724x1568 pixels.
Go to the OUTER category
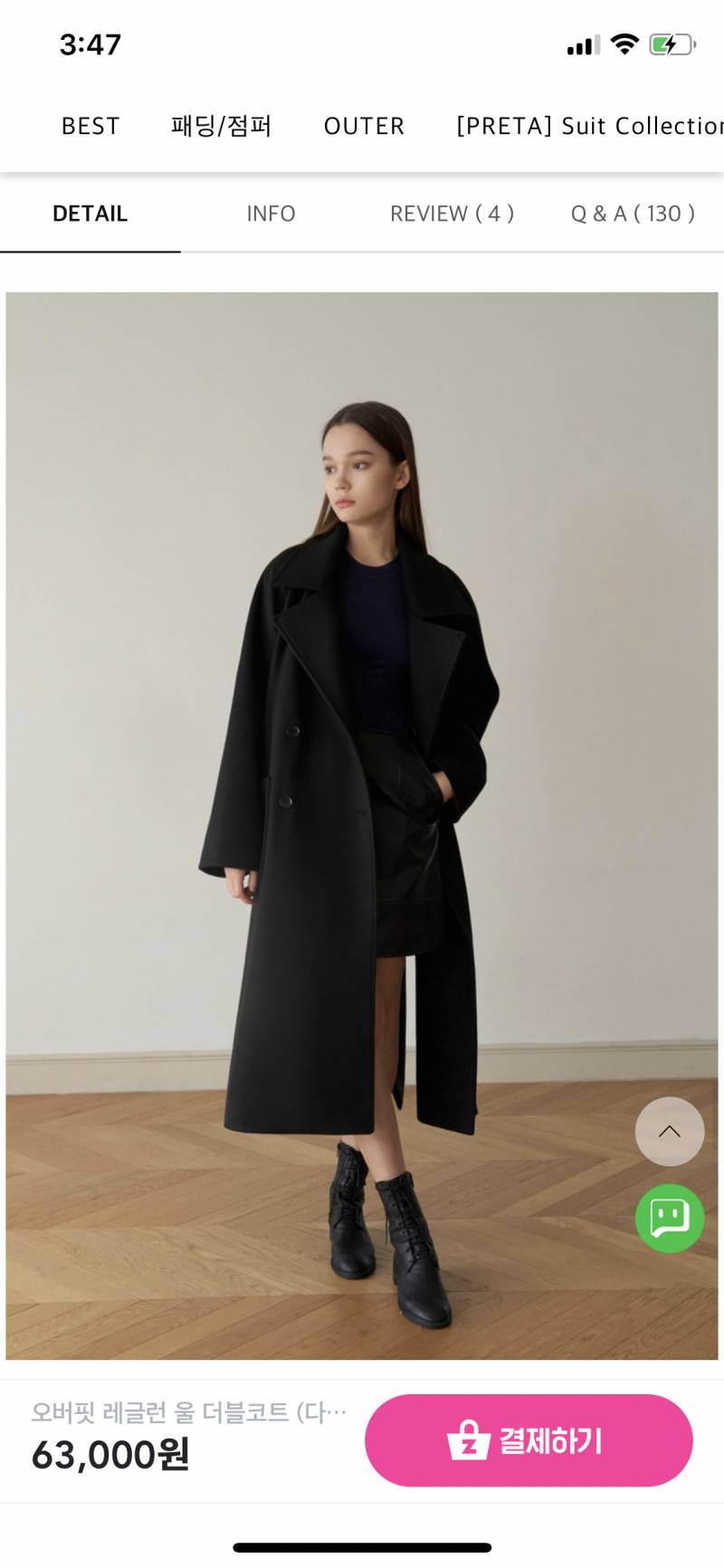point(364,126)
